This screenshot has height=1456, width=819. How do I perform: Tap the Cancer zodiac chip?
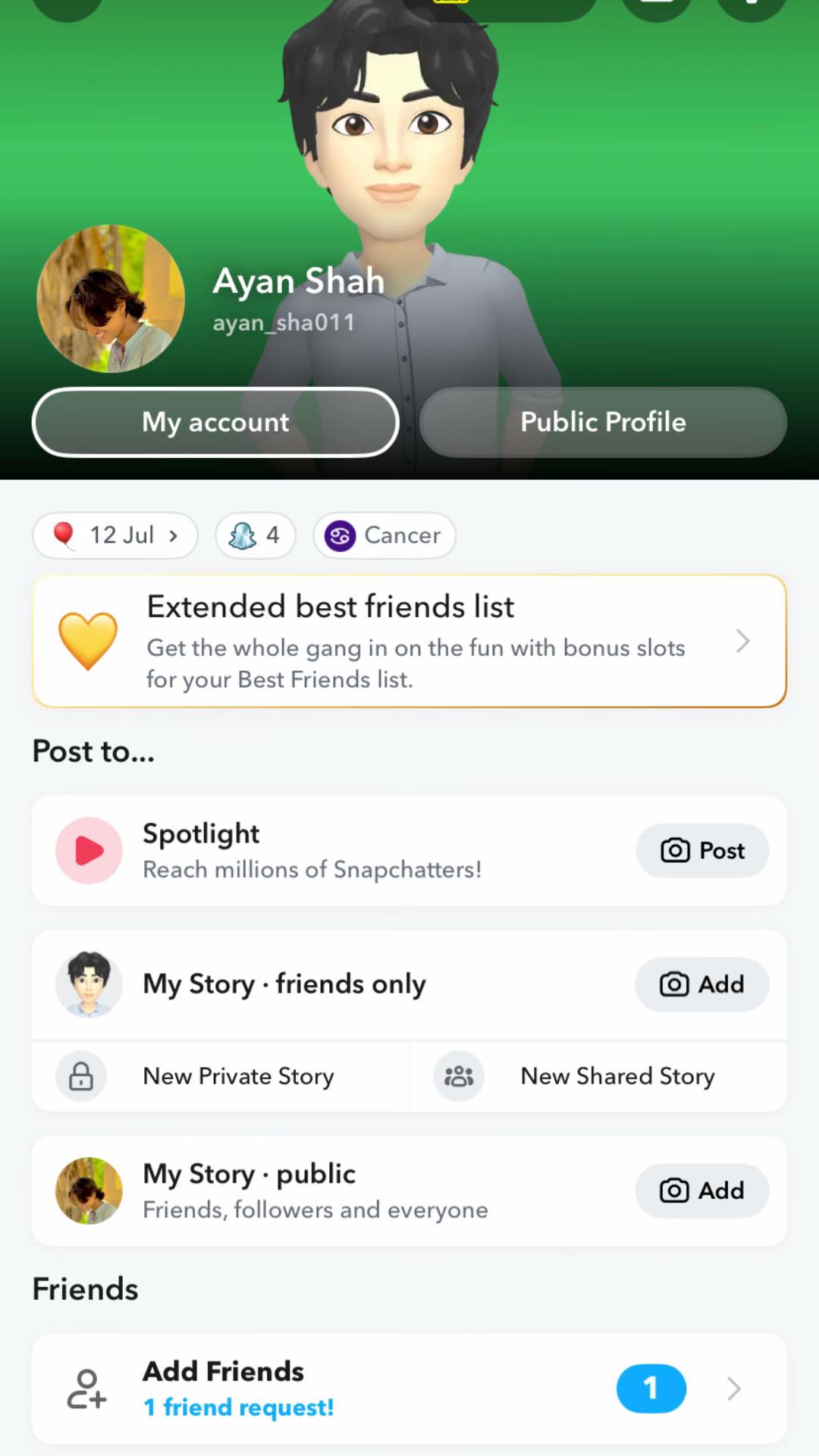tap(384, 535)
